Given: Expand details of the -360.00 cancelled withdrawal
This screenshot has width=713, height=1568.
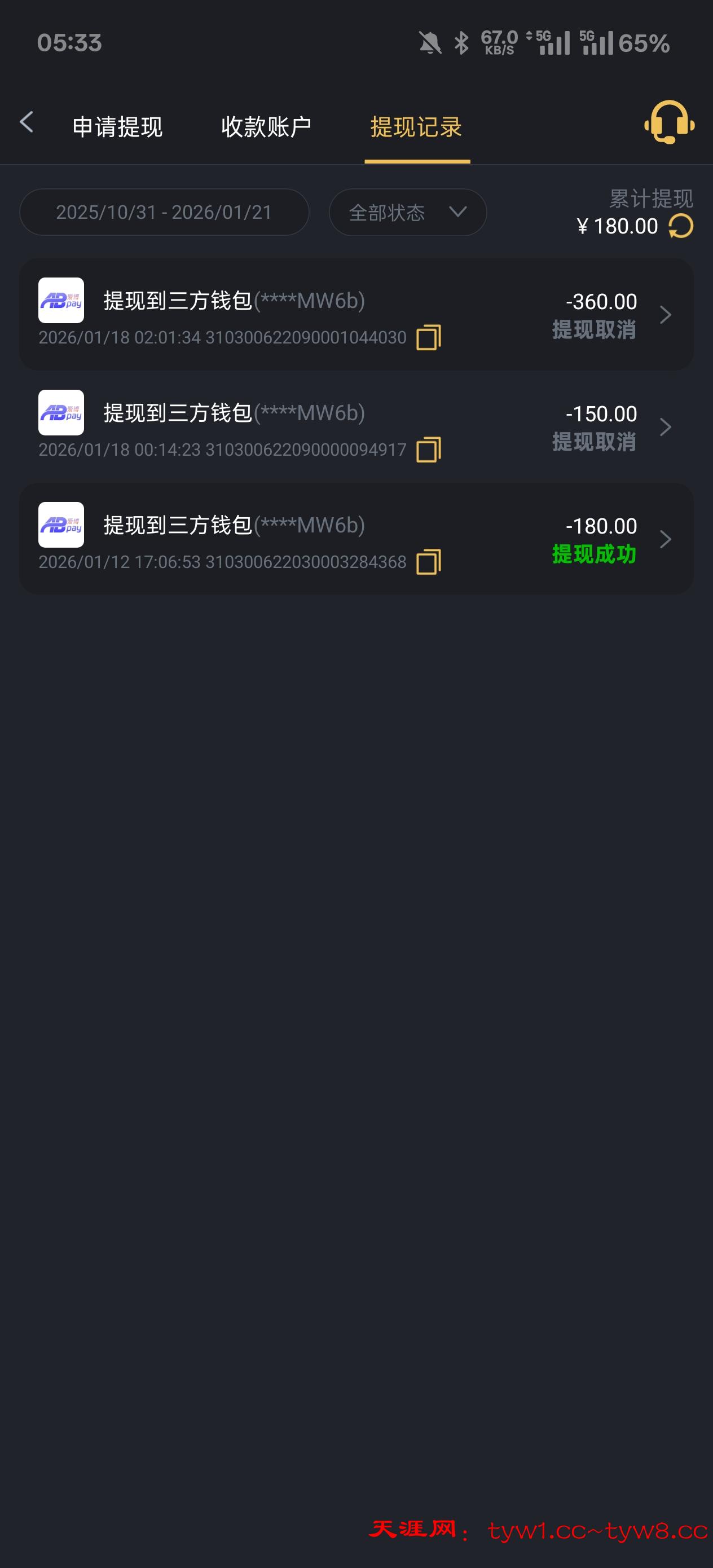Looking at the screenshot, I should (x=665, y=315).
